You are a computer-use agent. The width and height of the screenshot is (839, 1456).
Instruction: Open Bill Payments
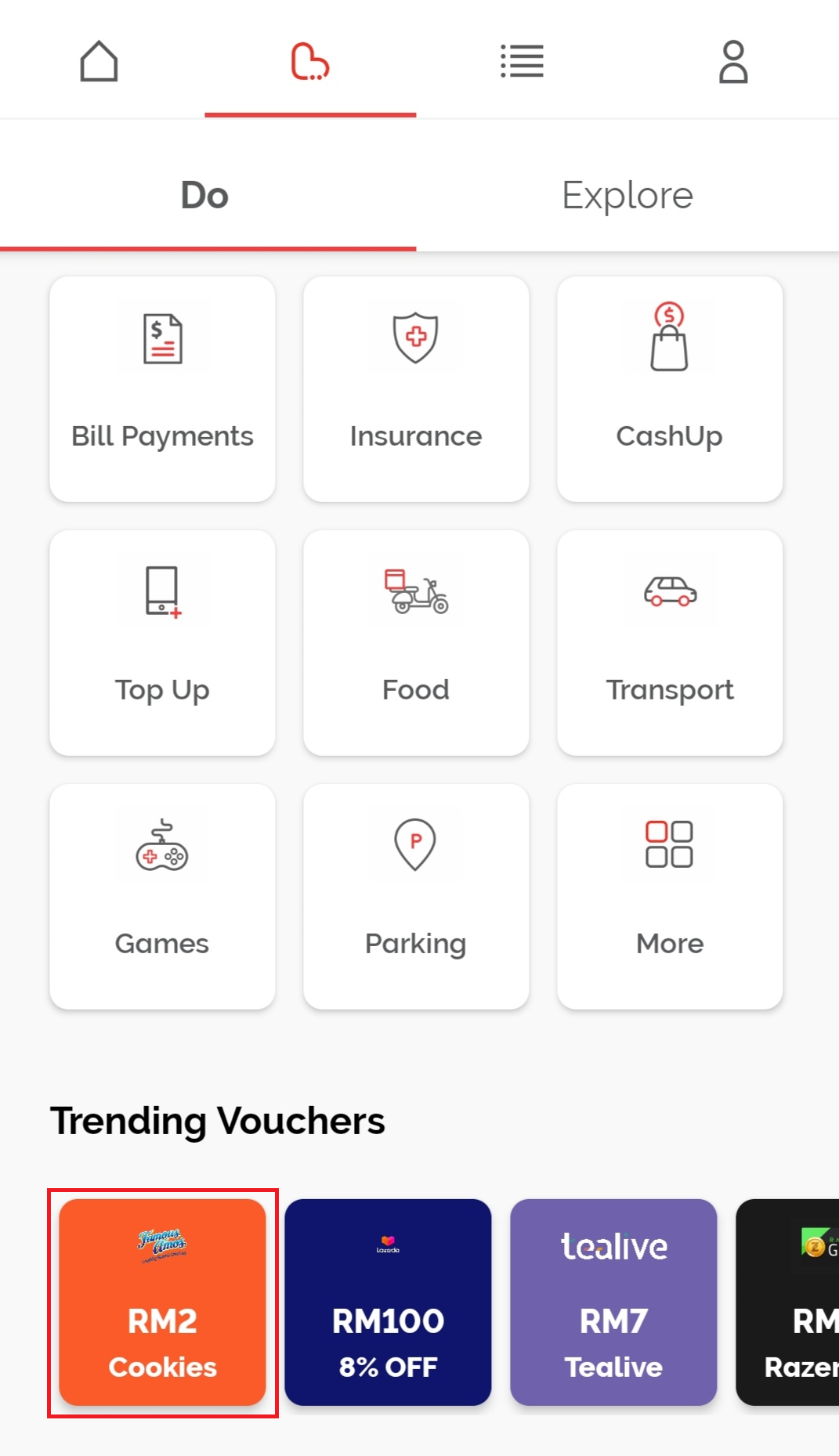click(x=162, y=388)
